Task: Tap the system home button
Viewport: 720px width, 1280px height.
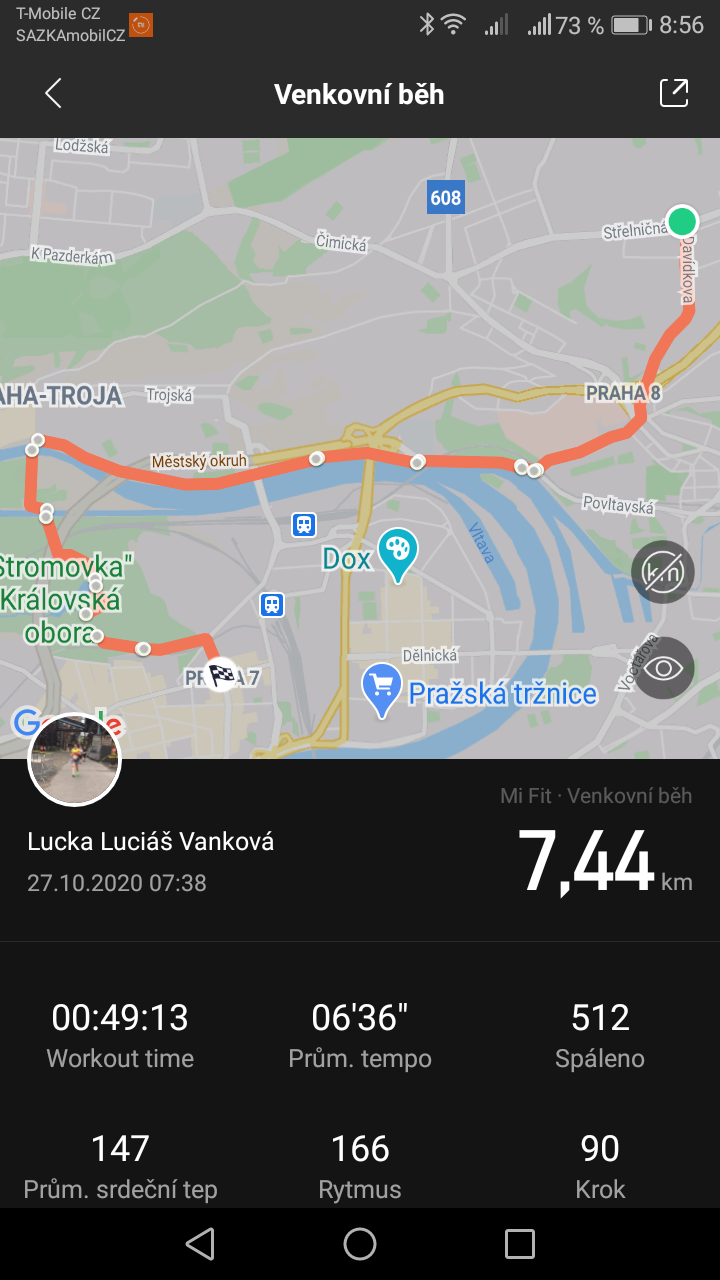Action: [x=360, y=1244]
